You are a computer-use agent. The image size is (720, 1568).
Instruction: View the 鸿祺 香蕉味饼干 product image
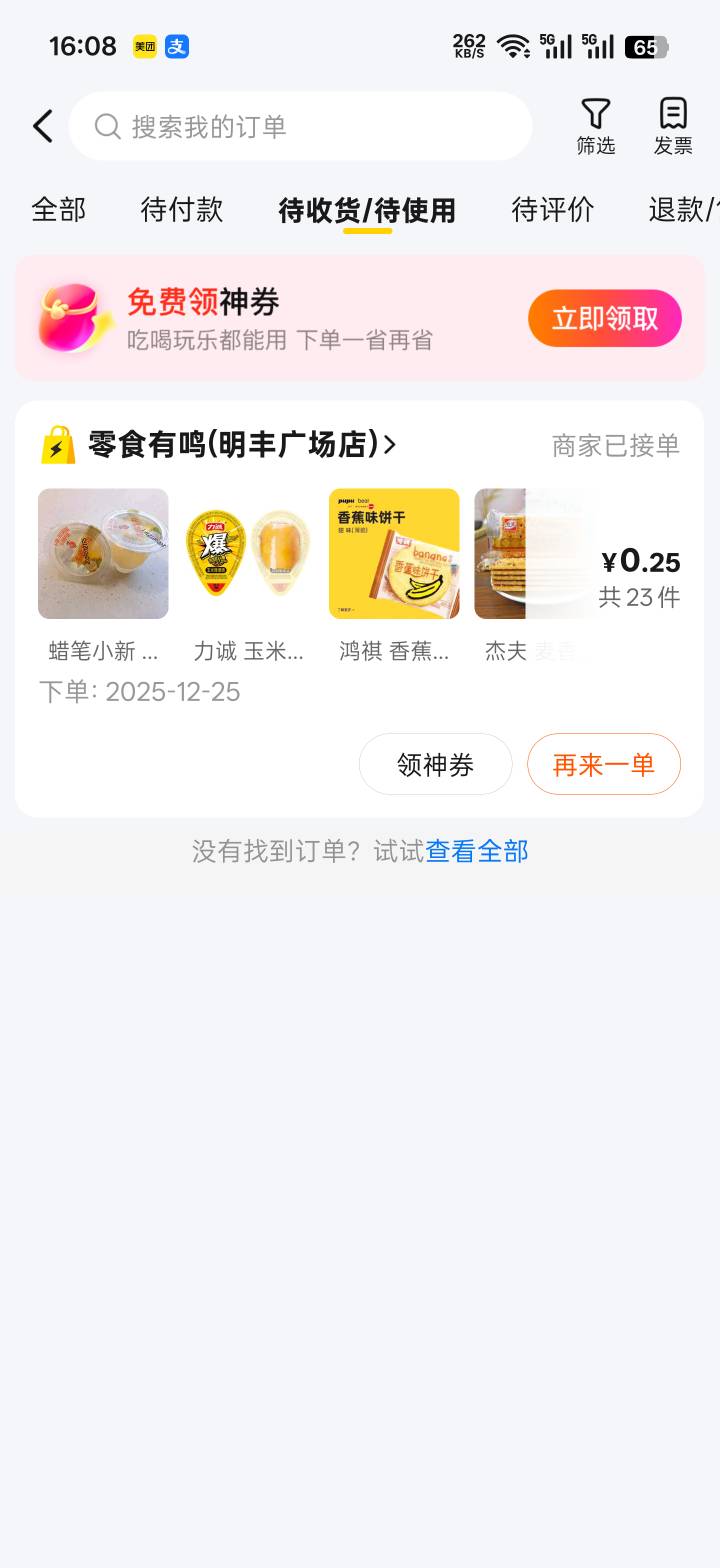pyautogui.click(x=394, y=554)
